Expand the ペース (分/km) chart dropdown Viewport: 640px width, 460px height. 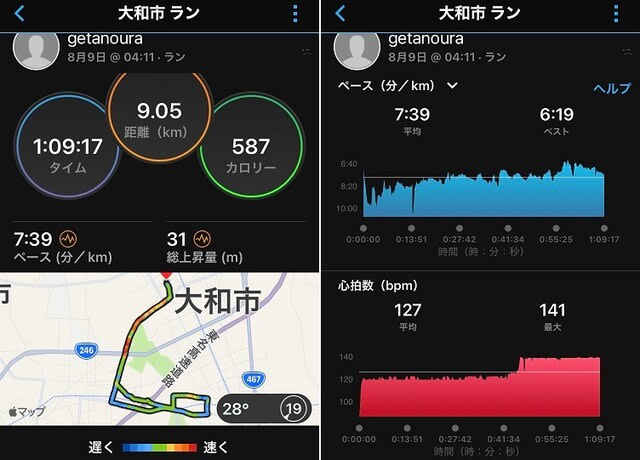[x=452, y=86]
